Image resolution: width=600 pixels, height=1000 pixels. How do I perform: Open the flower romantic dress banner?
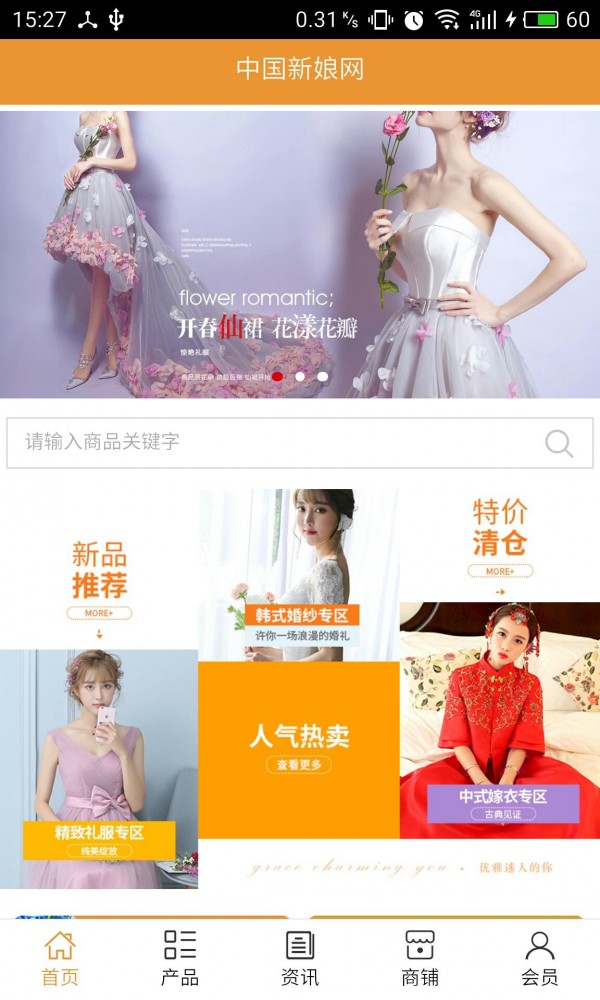pos(300,254)
